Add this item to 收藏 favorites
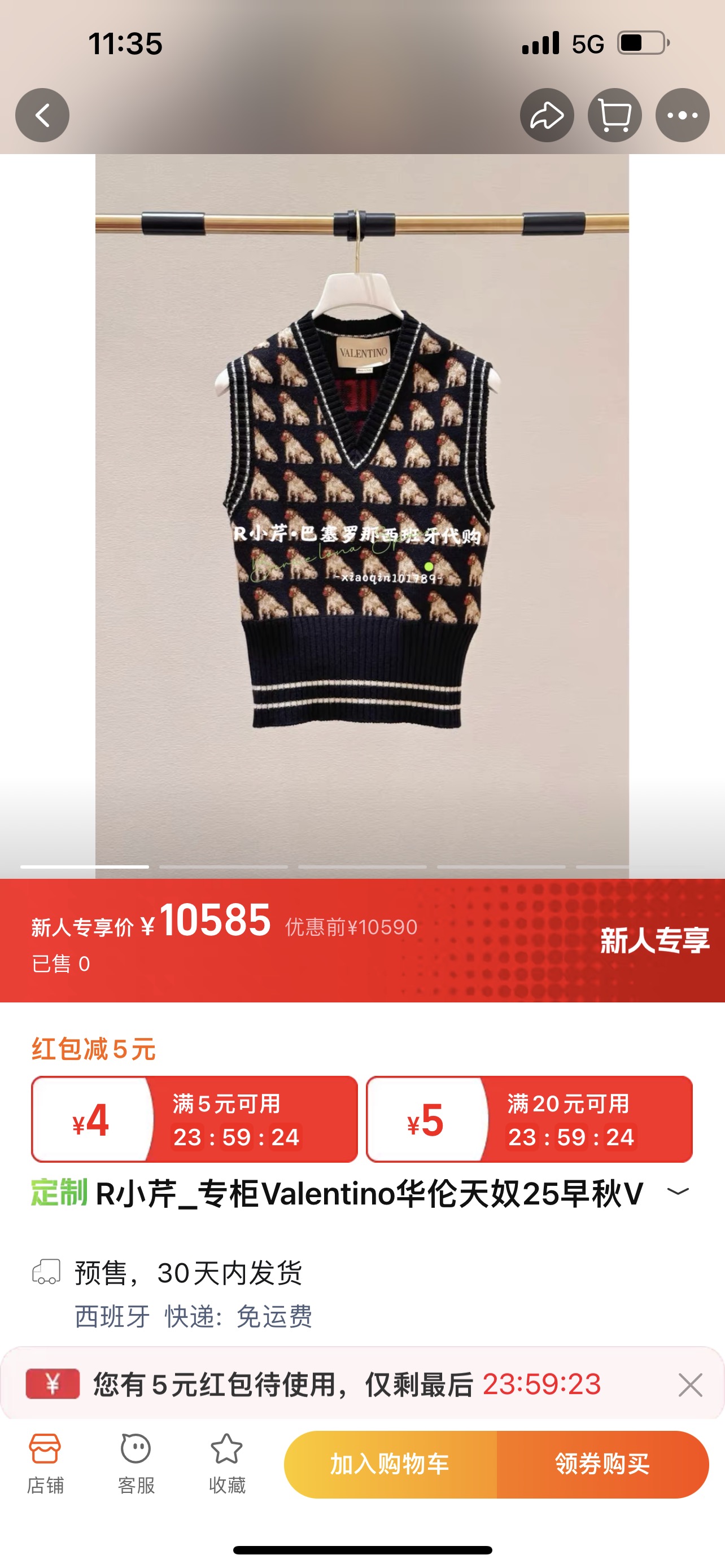Screen dimensions: 725x1568 pos(226,1462)
